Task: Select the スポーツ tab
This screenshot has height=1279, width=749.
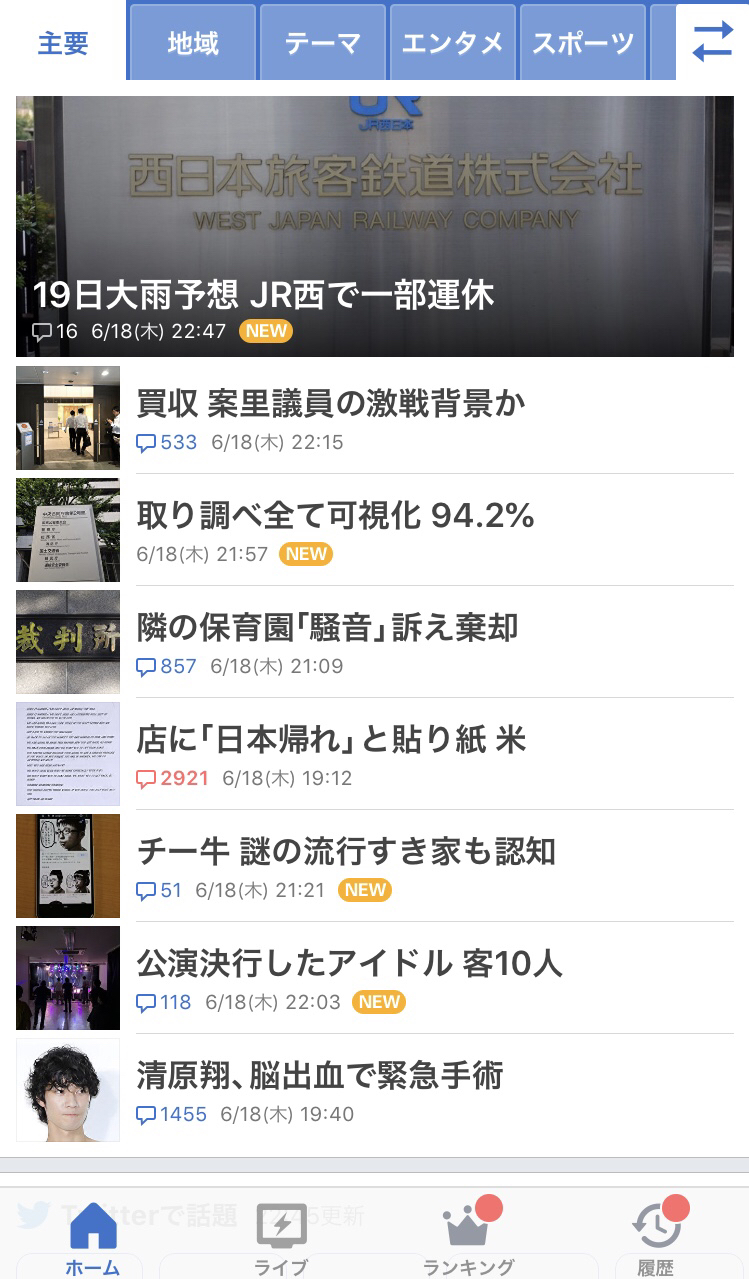Action: (x=583, y=42)
